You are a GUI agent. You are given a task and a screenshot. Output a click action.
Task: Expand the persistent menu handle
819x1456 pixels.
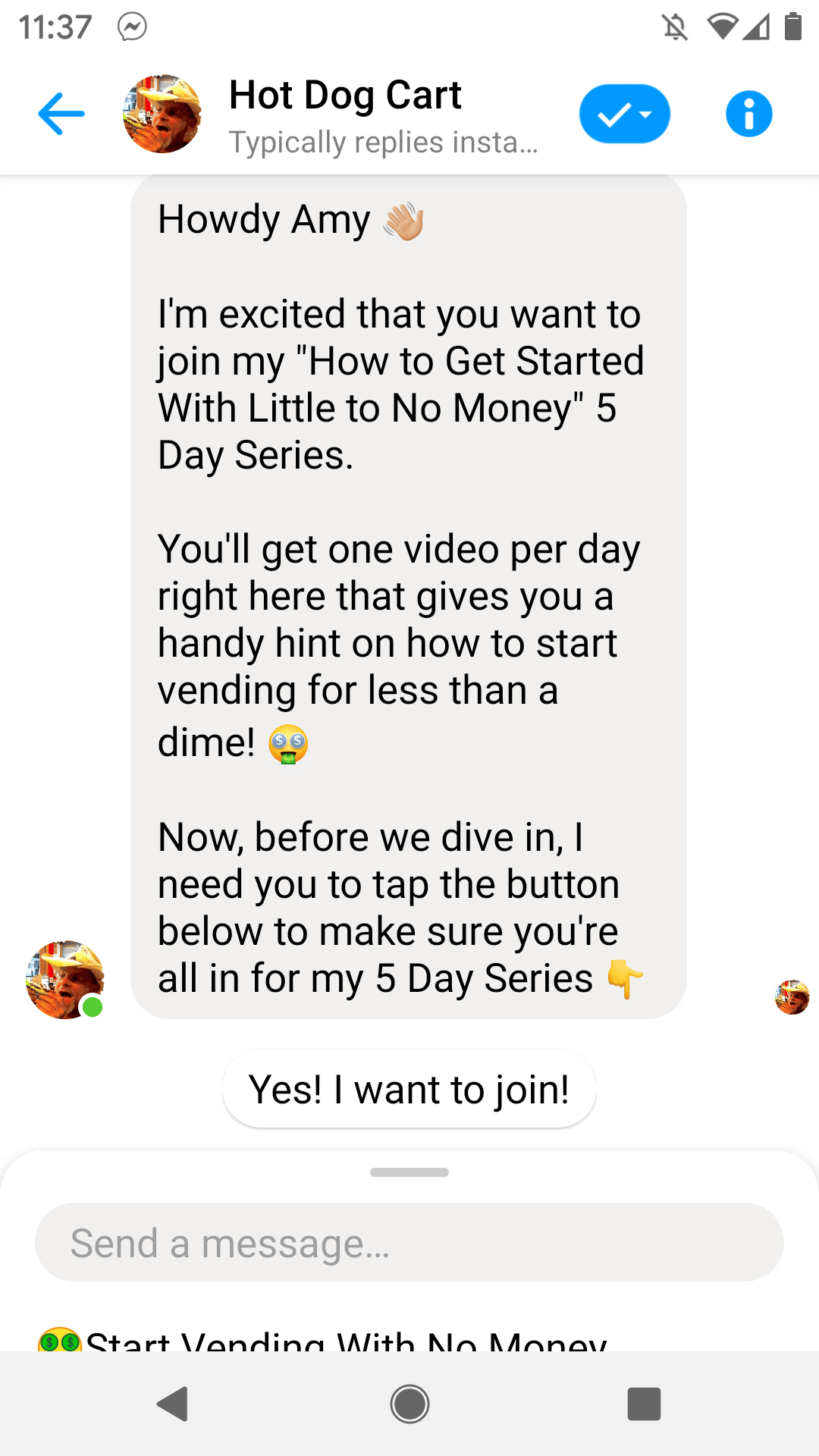[409, 1172]
